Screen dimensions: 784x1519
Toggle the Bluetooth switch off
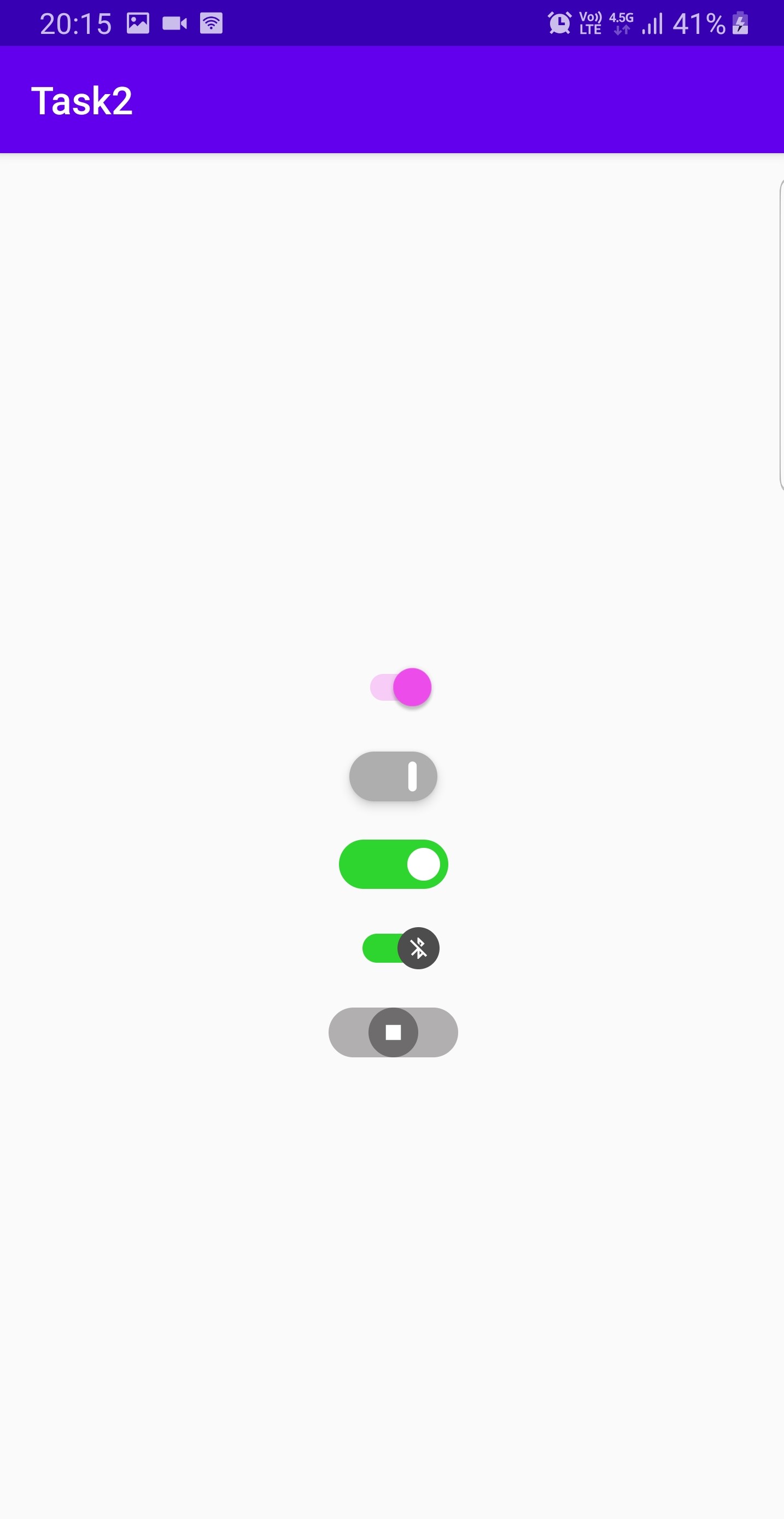point(401,948)
